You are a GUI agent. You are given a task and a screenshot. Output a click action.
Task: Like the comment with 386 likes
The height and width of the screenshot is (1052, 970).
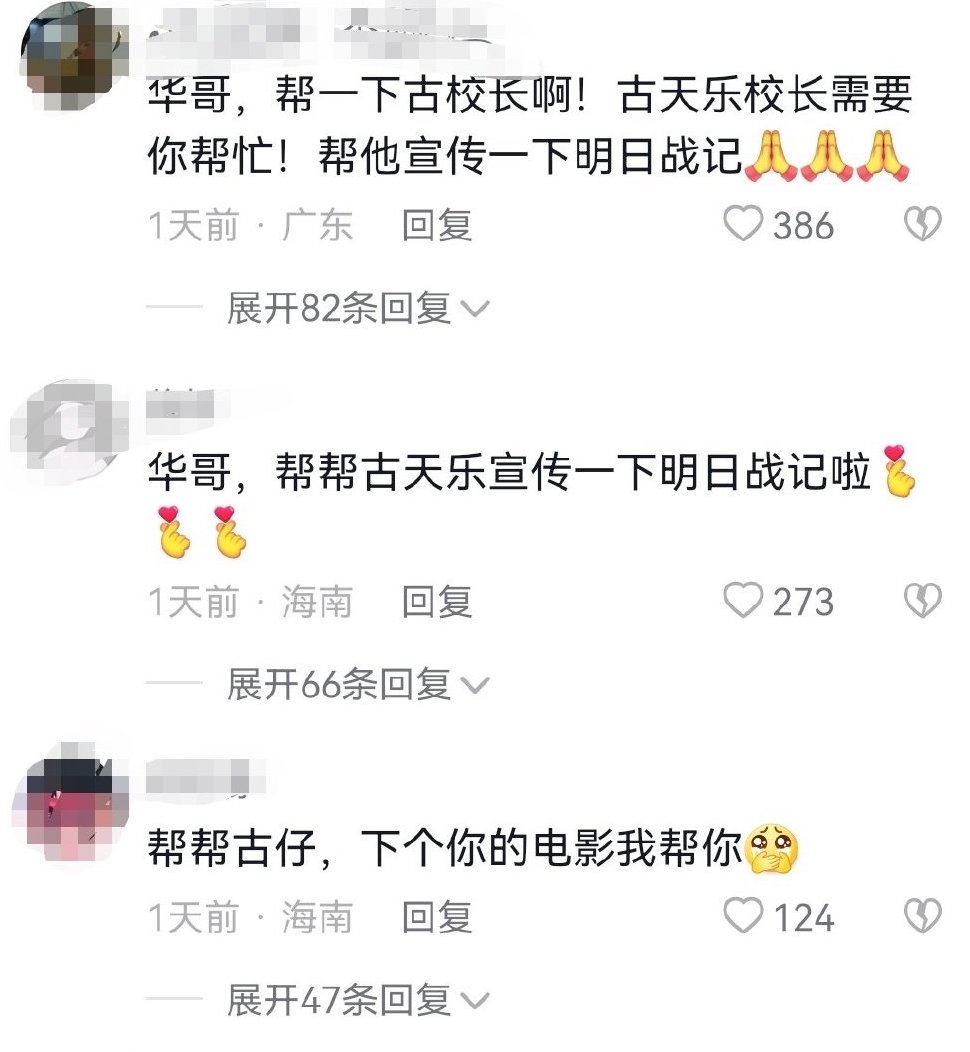[743, 226]
